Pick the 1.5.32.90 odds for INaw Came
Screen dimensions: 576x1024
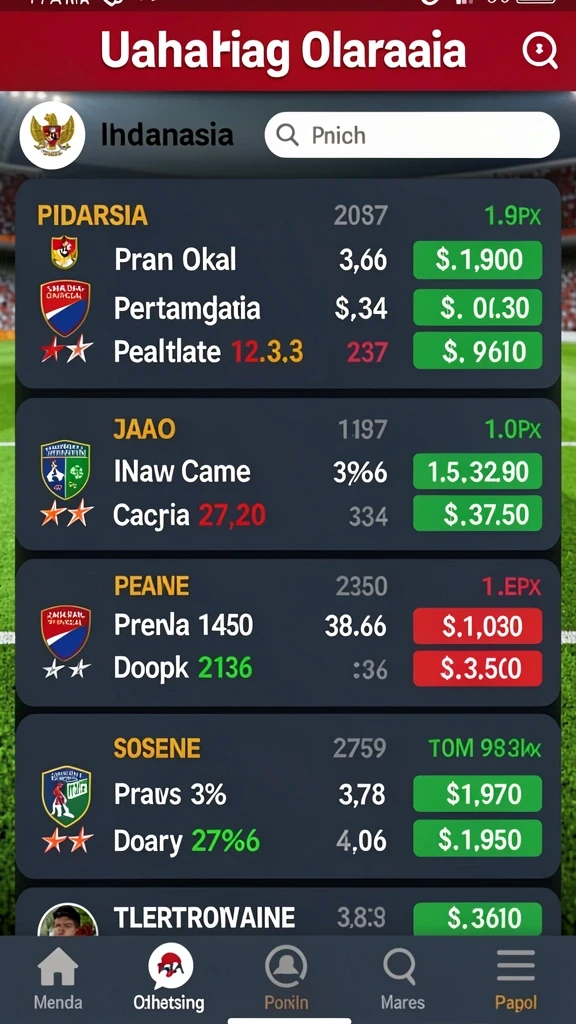[x=477, y=471]
